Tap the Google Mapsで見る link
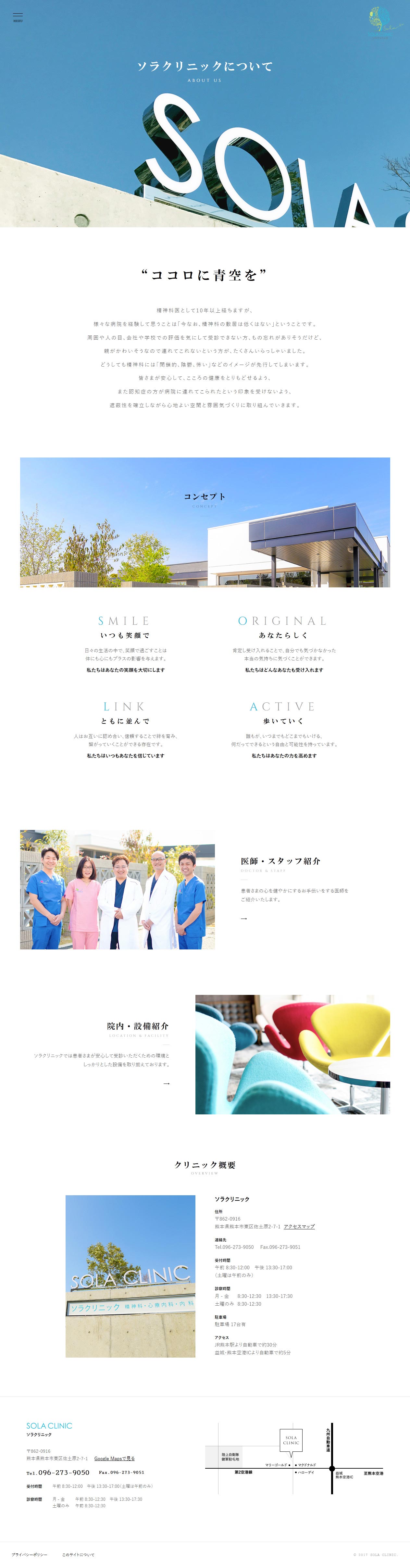This screenshot has width=410, height=1568. (x=114, y=1459)
